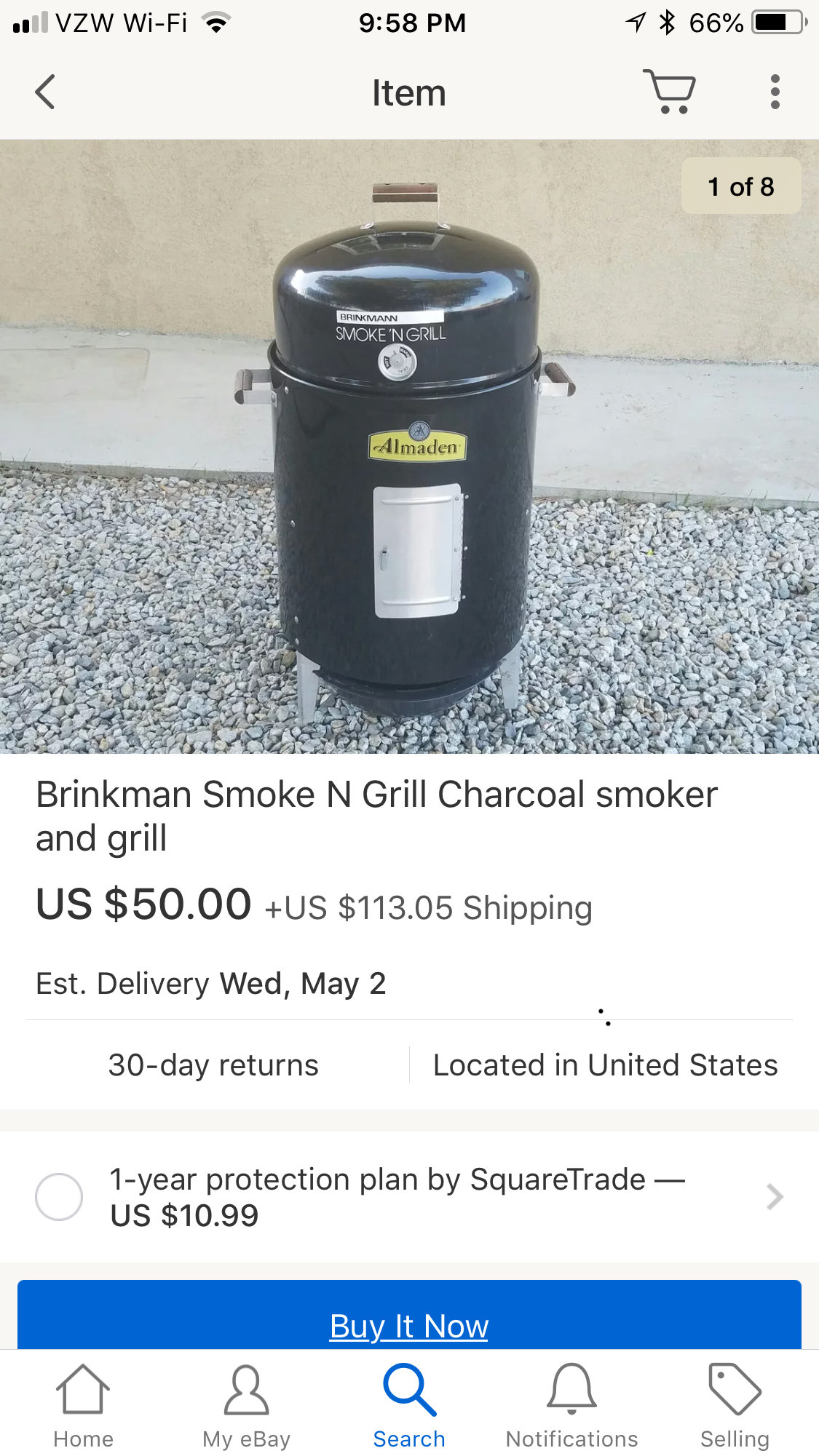Viewport: 819px width, 1456px height.
Task: Select the SquareTrade 1-year protection plan
Action: [x=59, y=1197]
